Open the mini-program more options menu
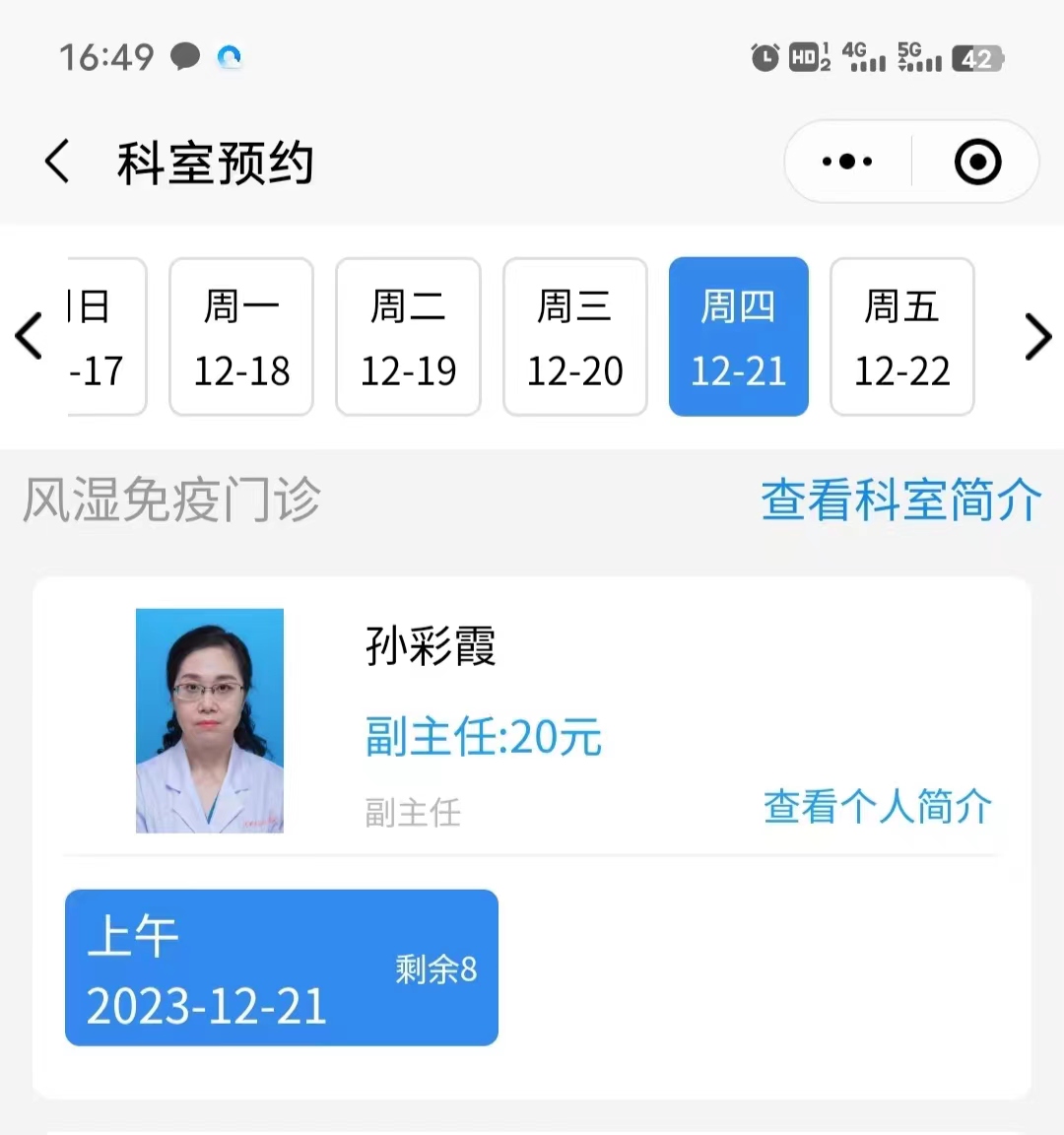The width and height of the screenshot is (1064, 1135). click(847, 162)
